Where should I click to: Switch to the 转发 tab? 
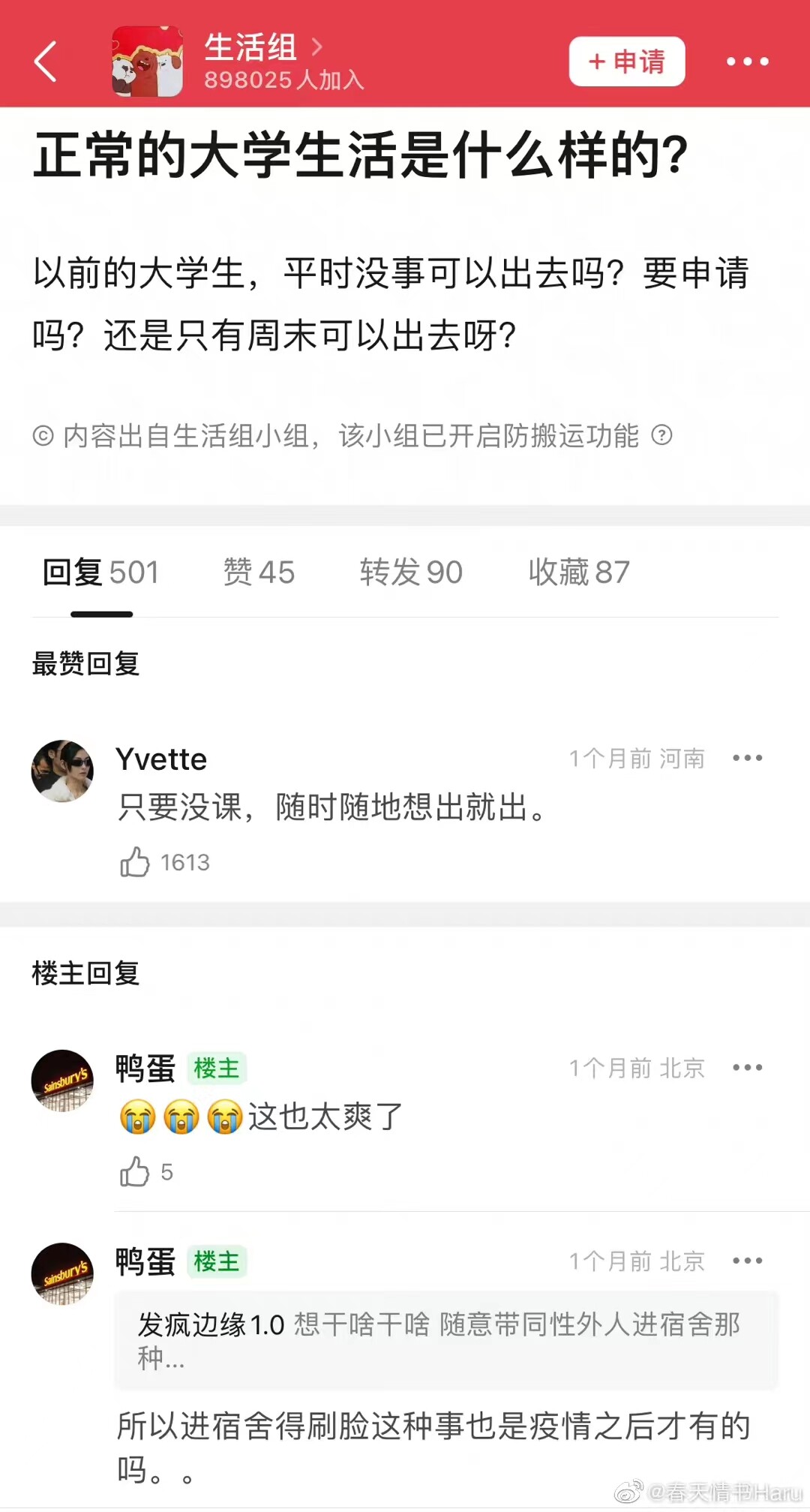click(411, 573)
